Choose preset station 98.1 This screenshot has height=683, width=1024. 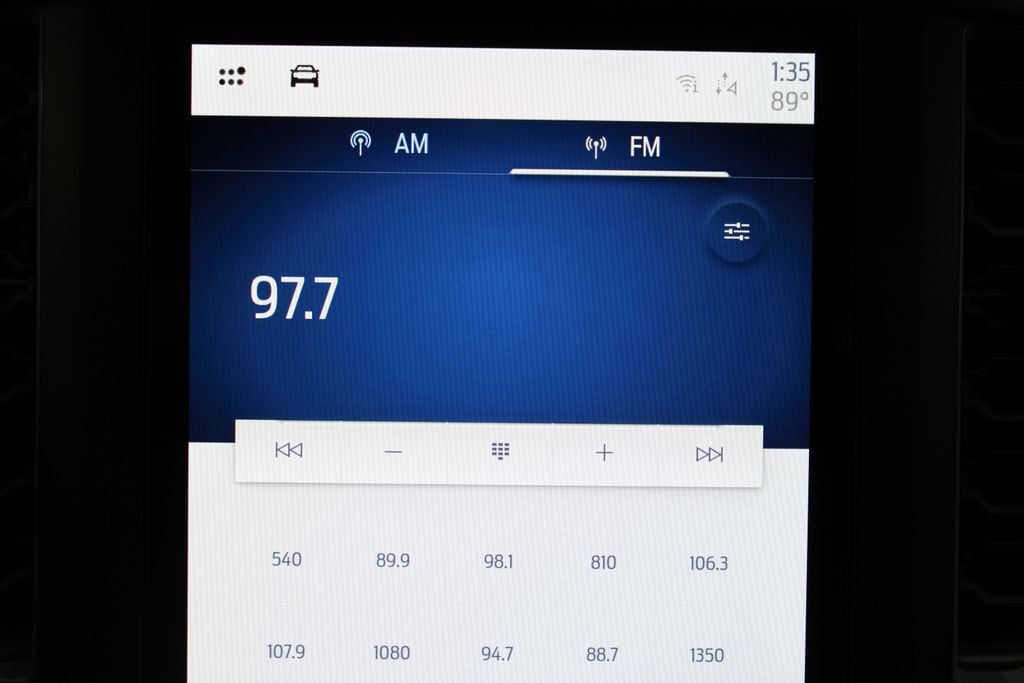[498, 562]
